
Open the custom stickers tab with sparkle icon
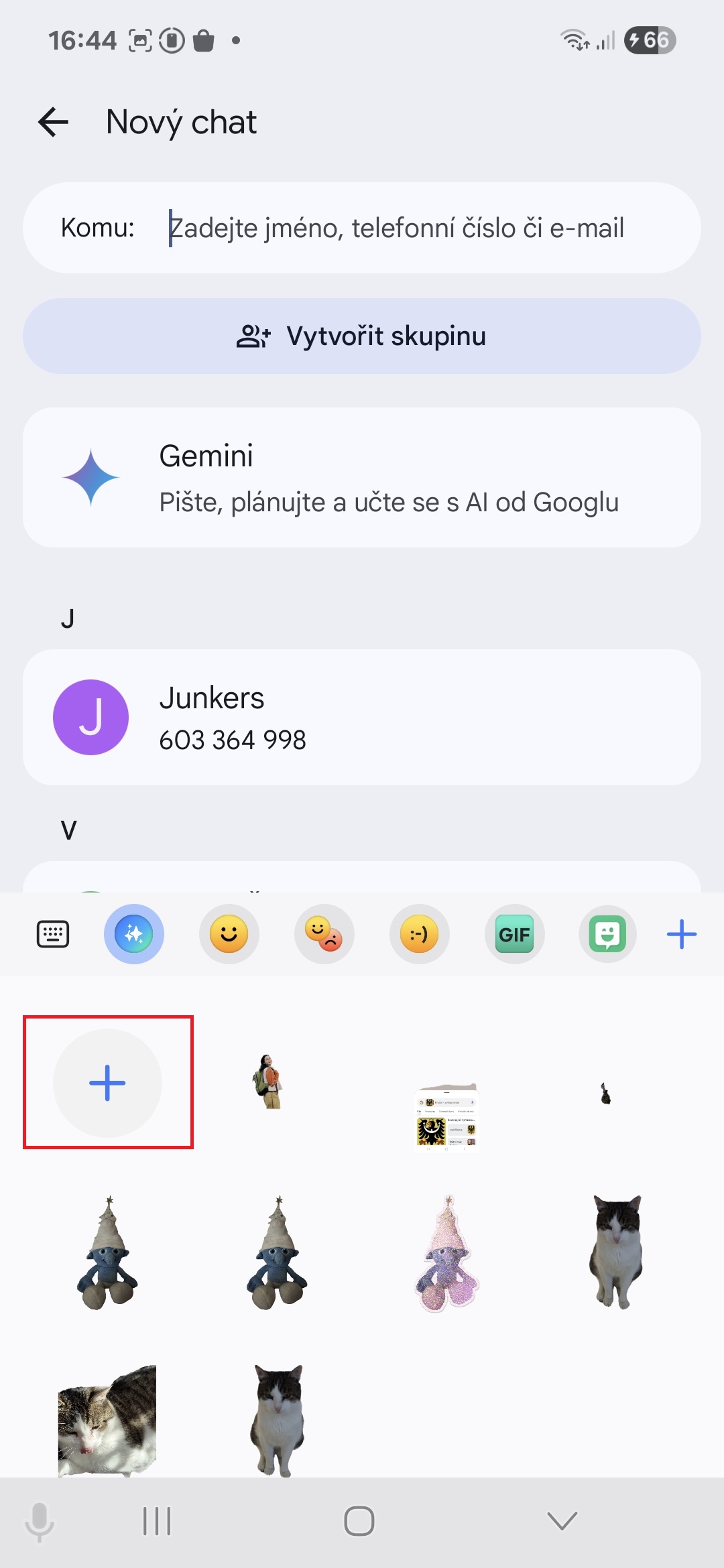point(134,934)
